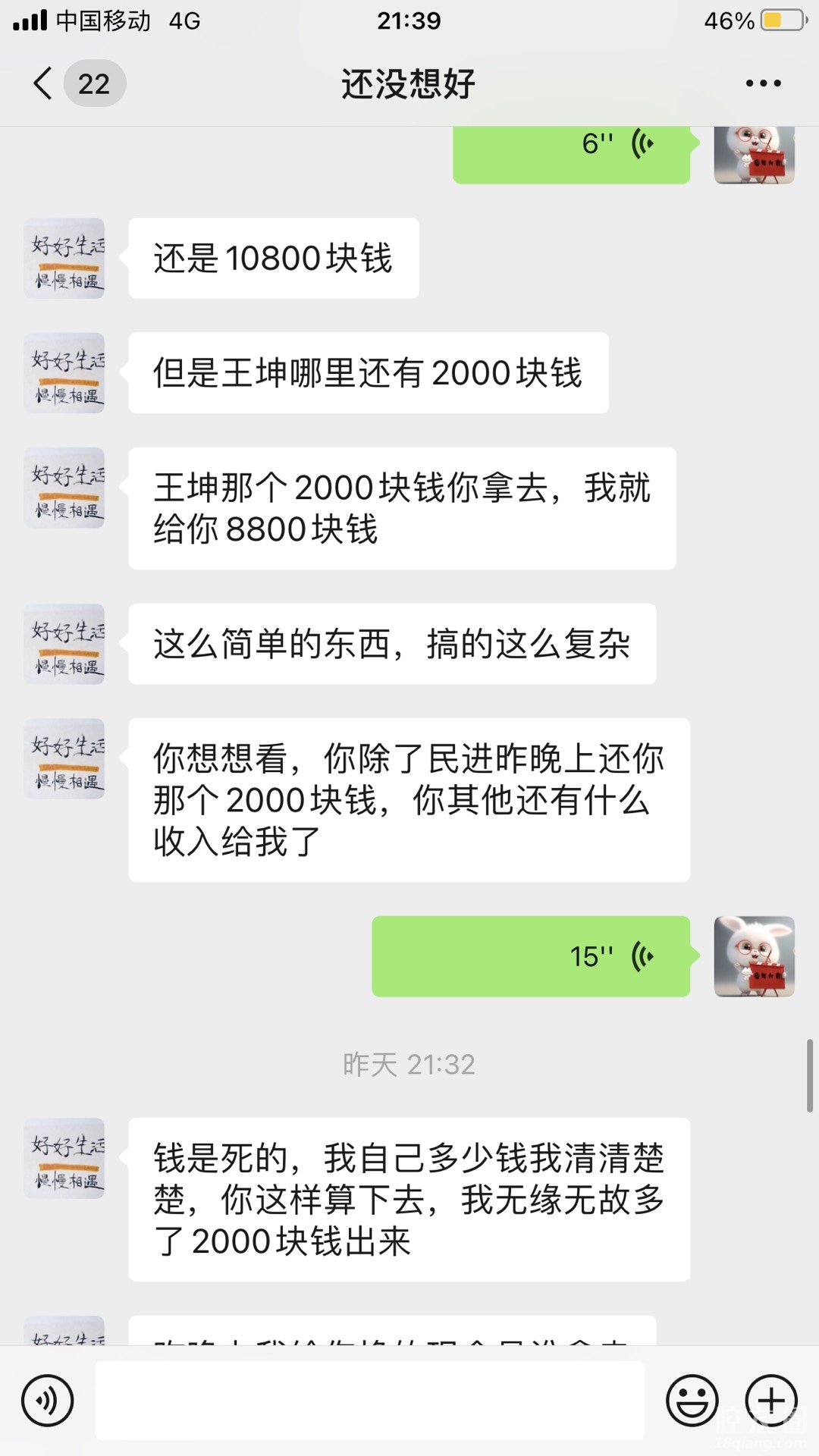Screen dimensions: 819x1456
Task: View my rabbit avatar next to 15'' message
Action: pos(754,956)
